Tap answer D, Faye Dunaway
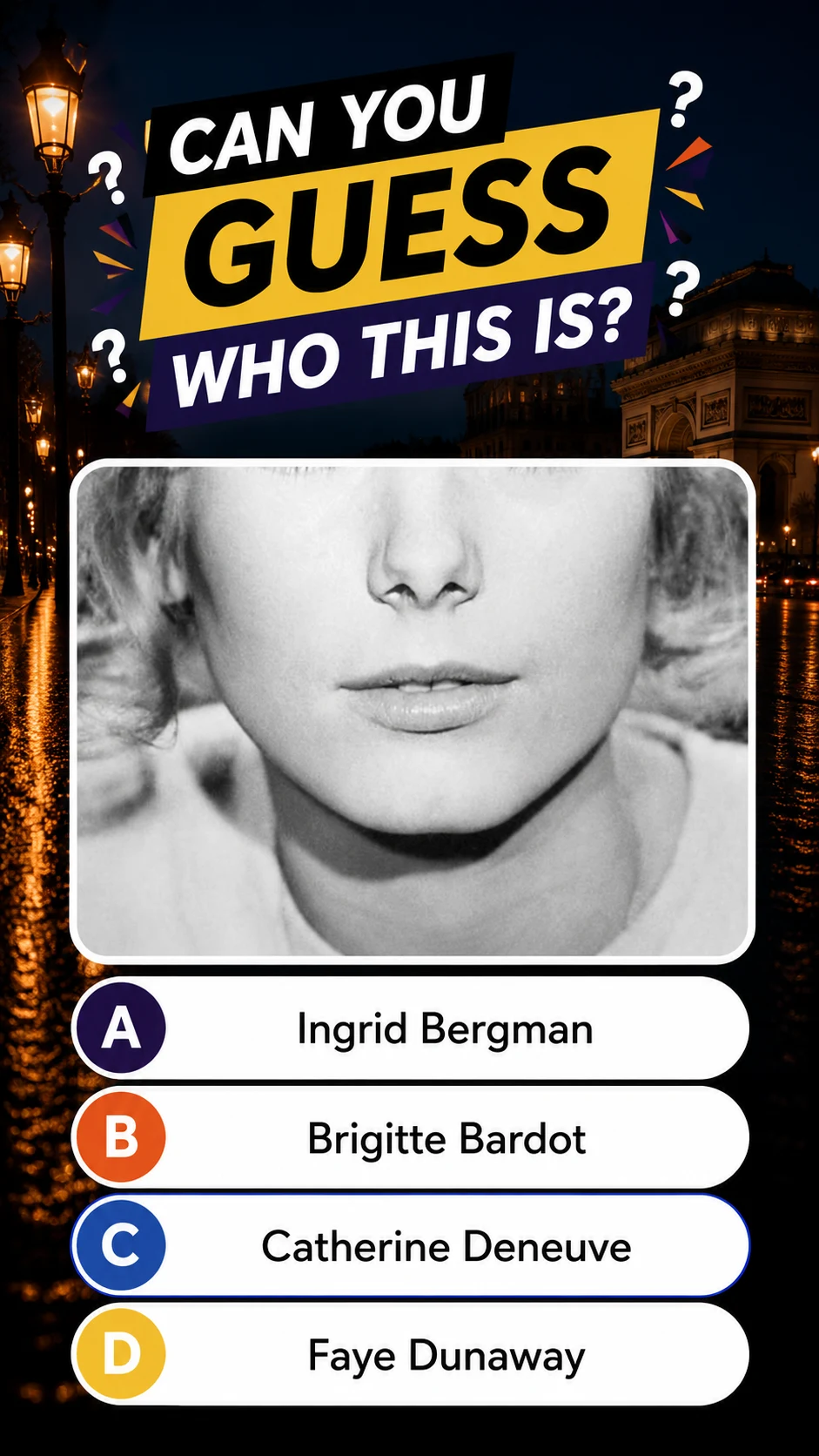This screenshot has height=1456, width=819. click(410, 1355)
